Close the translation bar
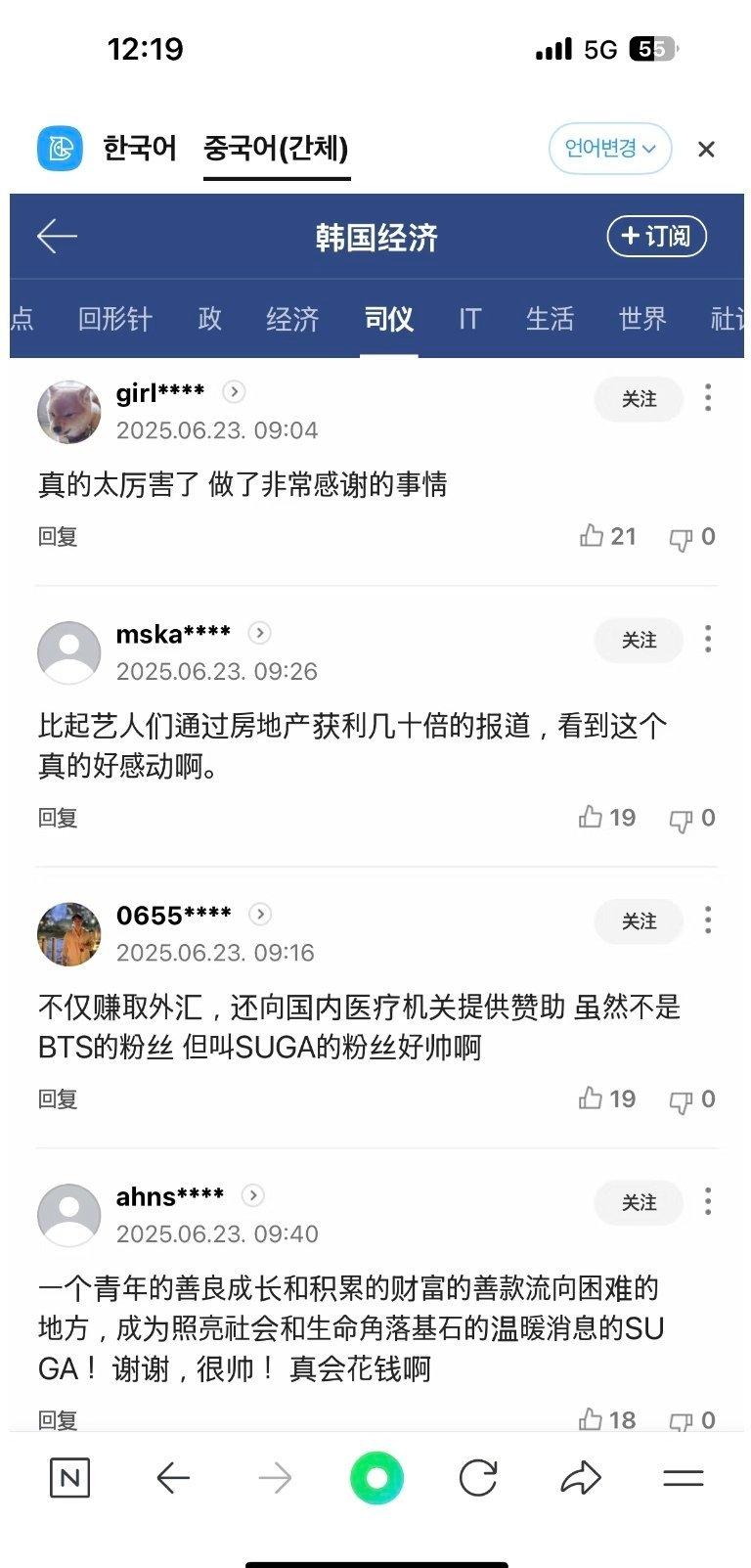Viewport: 751px width, 1568px height. click(706, 150)
